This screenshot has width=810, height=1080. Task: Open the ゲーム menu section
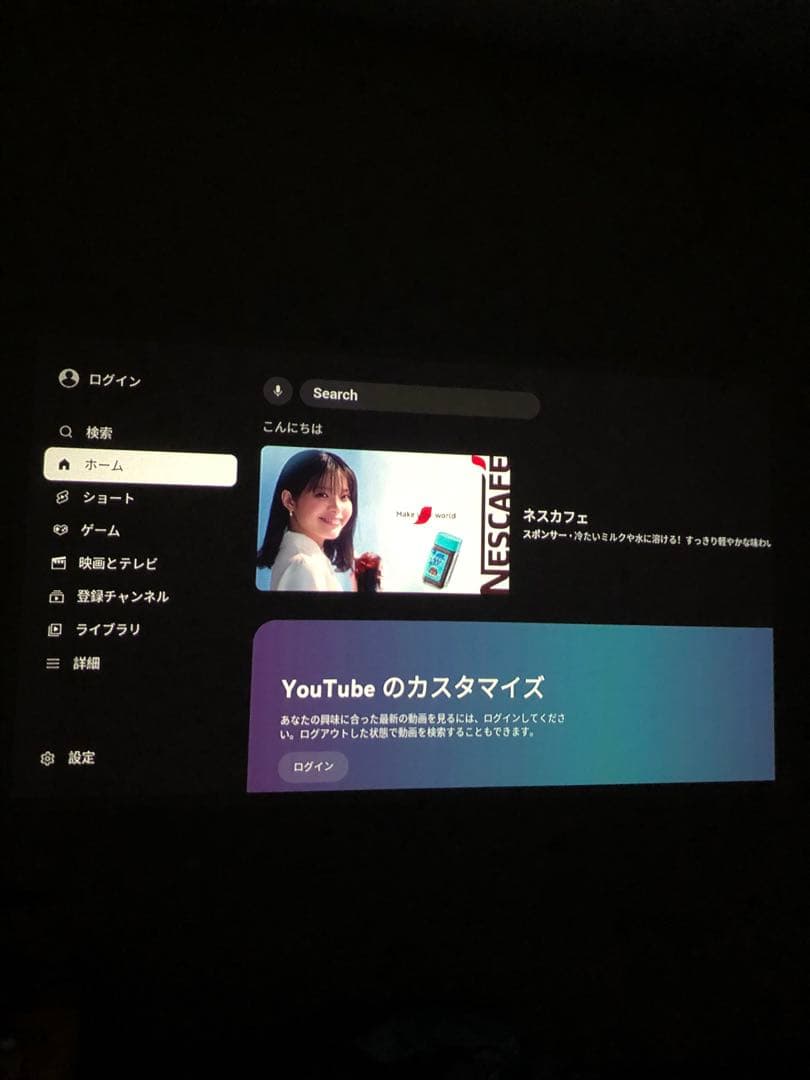click(103, 531)
